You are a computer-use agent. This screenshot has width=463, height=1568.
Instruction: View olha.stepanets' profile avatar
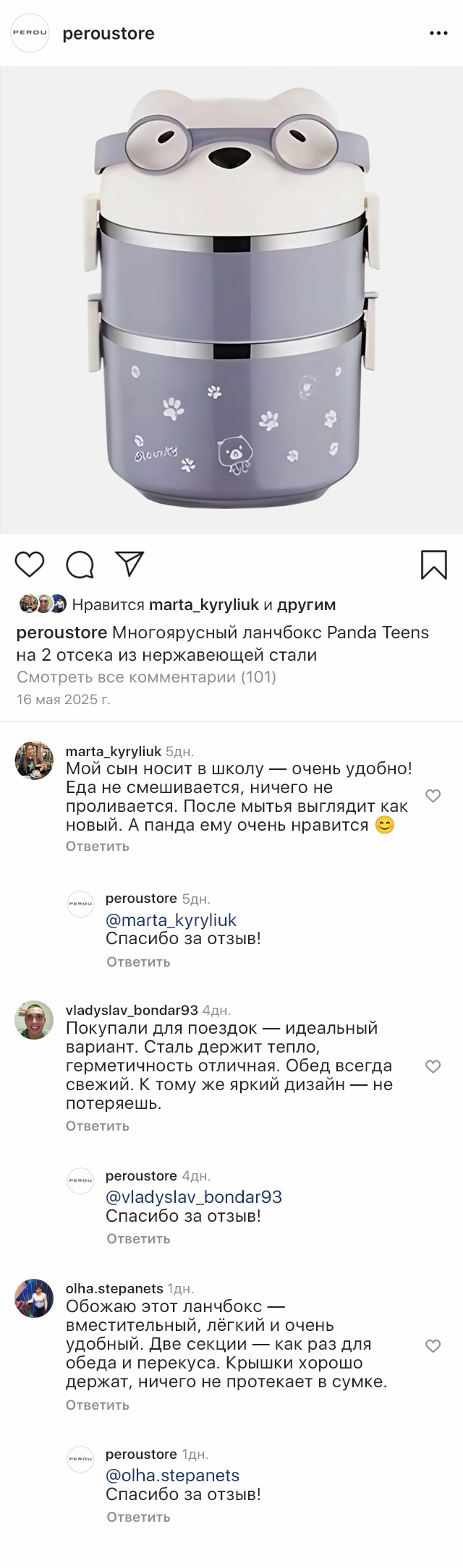[x=34, y=1298]
